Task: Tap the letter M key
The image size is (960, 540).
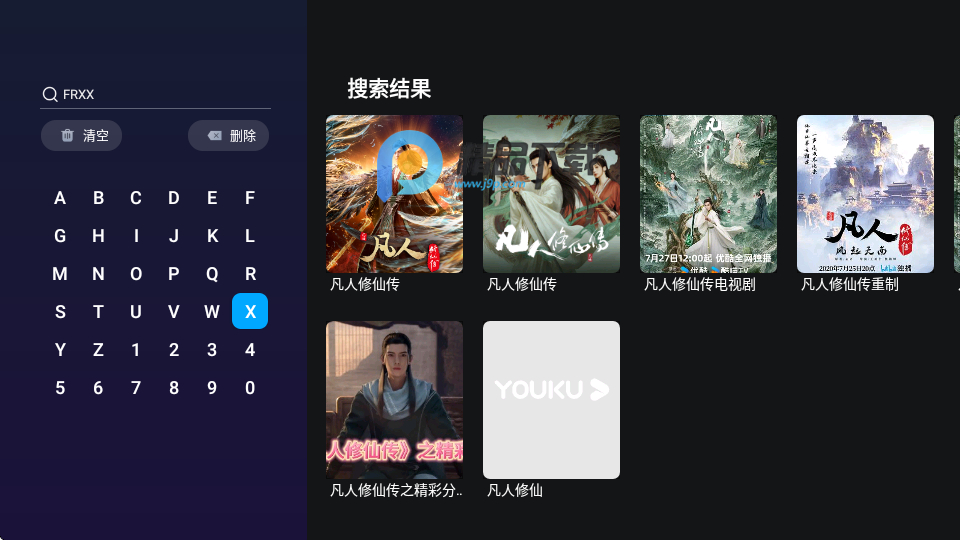Action: coord(60,274)
